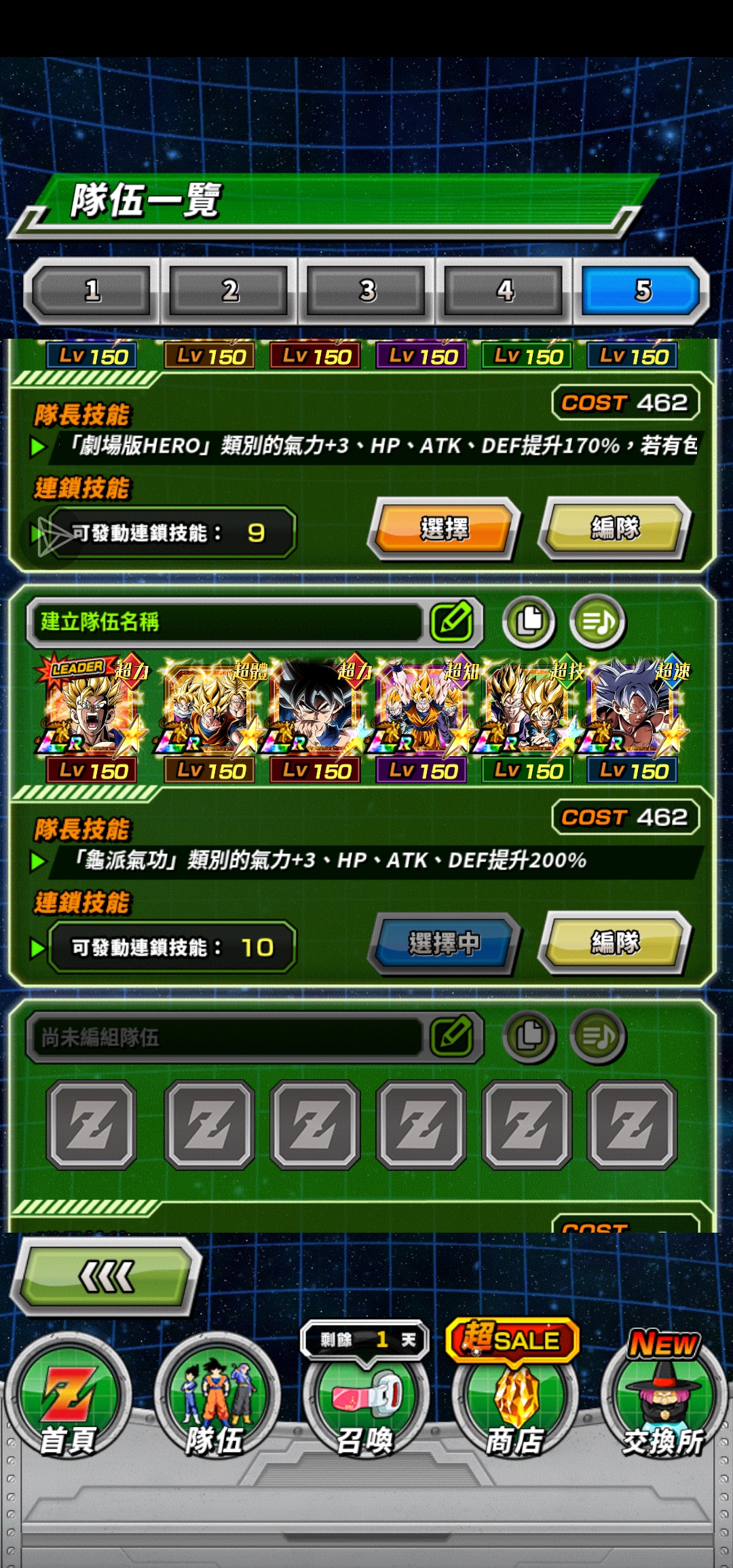Tap 編隊 for the 龜派氣功 team
Viewport: 733px width, 1568px height.
(x=615, y=943)
